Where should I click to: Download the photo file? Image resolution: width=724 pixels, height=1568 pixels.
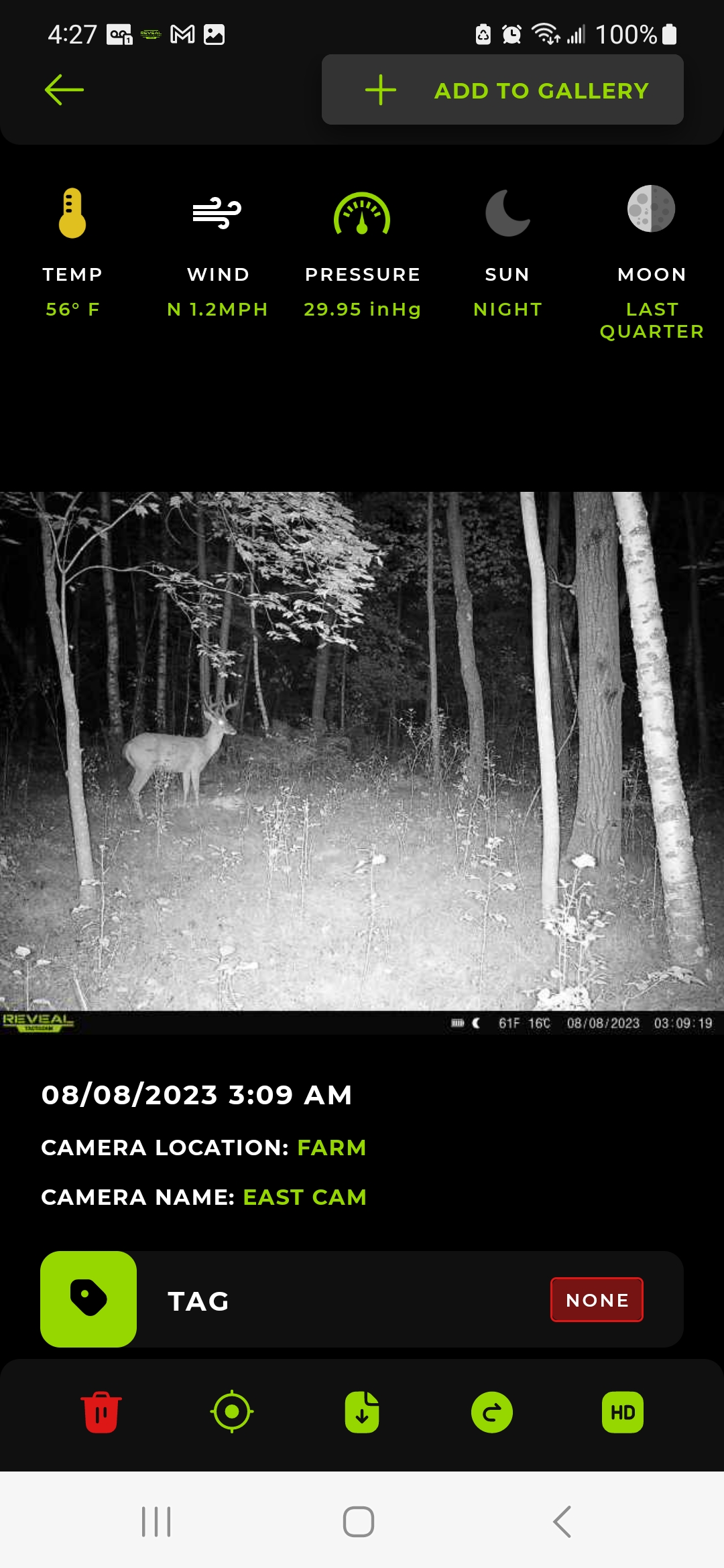pyautogui.click(x=362, y=1412)
